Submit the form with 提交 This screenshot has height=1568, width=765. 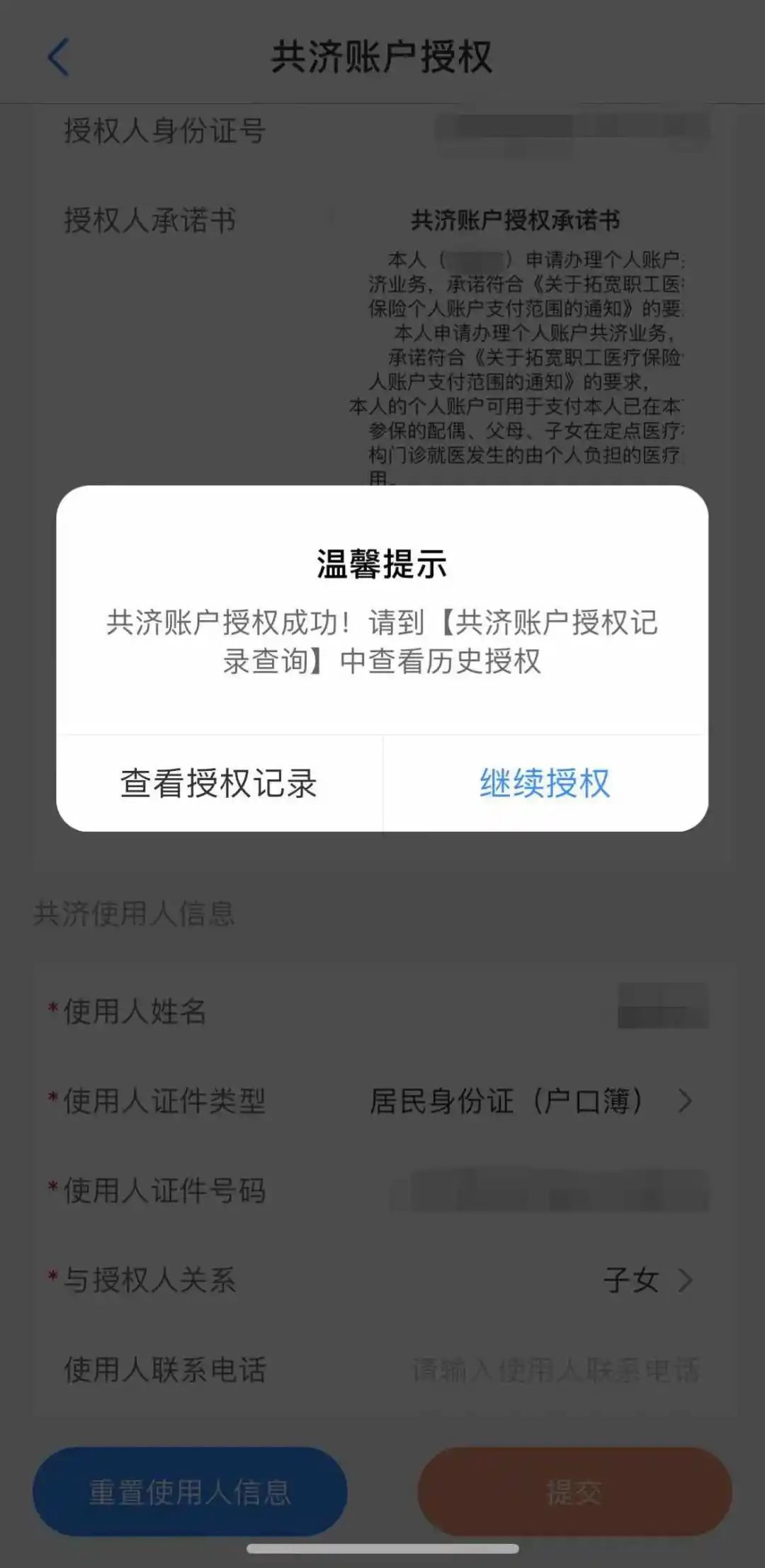[x=574, y=1492]
